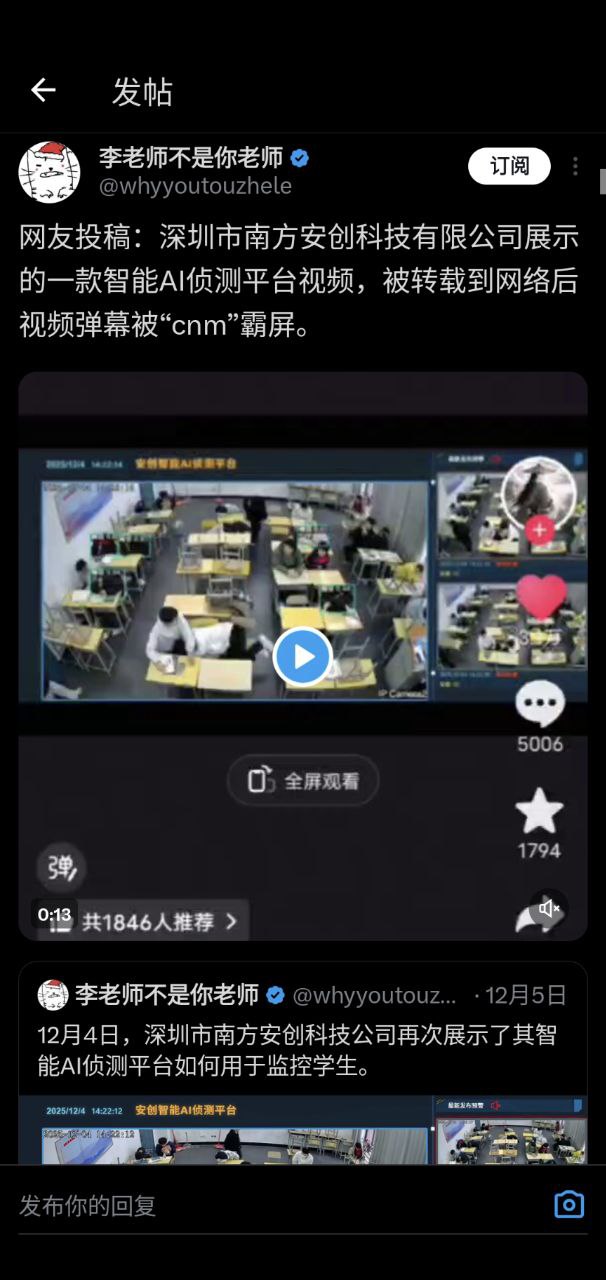The height and width of the screenshot is (1280, 606).
Task: Go back using the arrow icon
Action: pos(43,91)
